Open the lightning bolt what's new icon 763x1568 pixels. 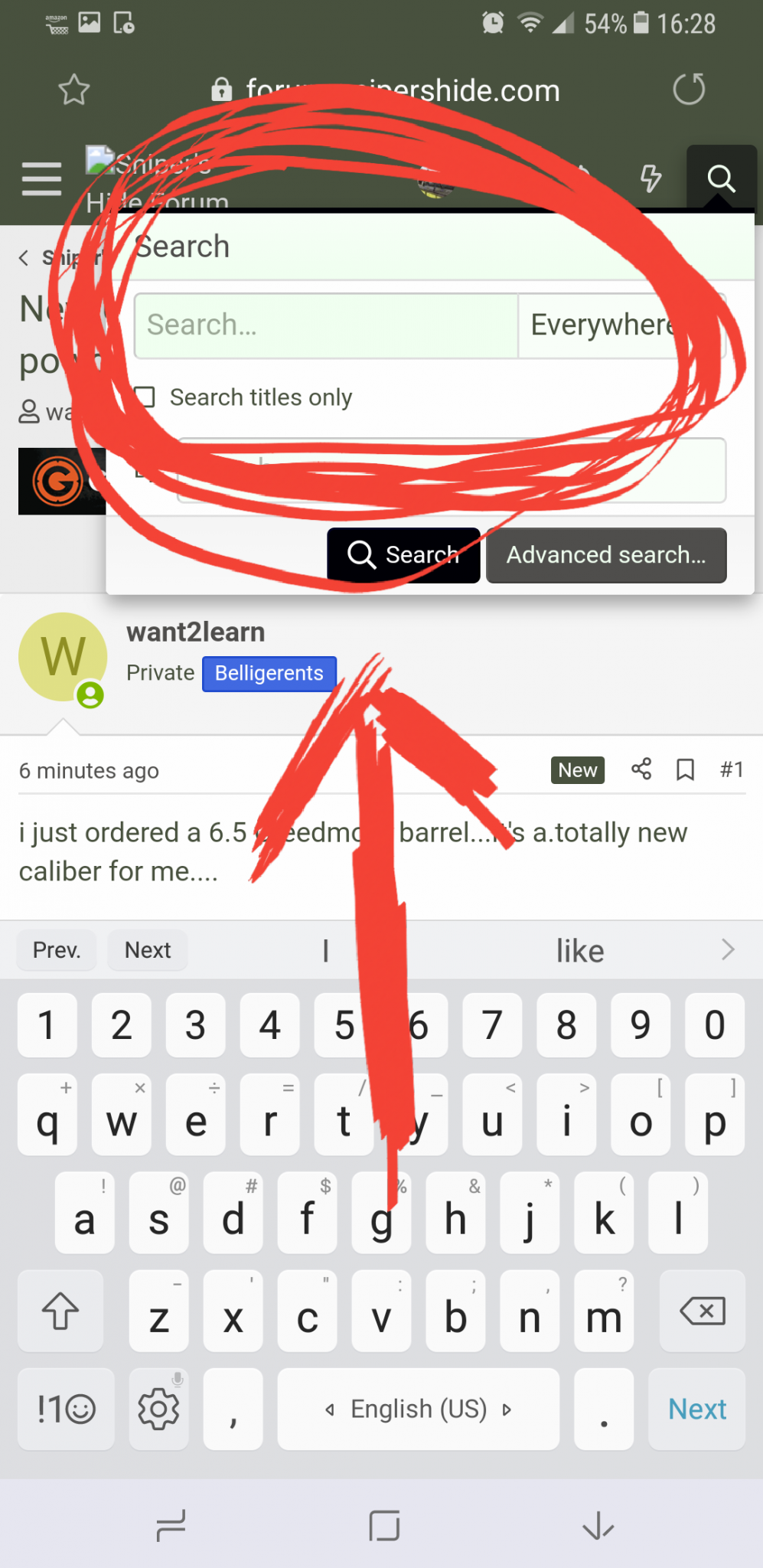tap(651, 178)
